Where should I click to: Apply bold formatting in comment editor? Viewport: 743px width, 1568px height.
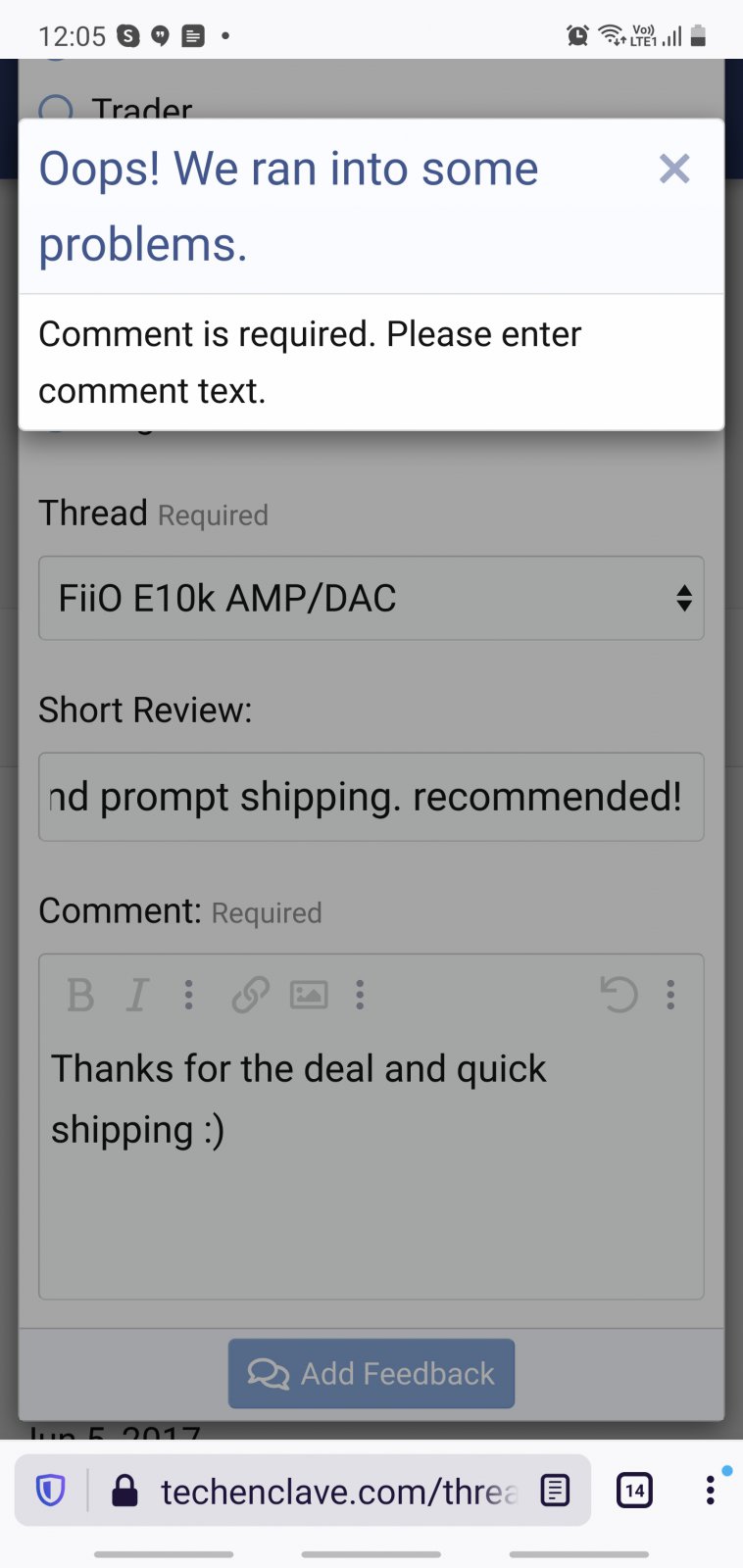(x=80, y=995)
